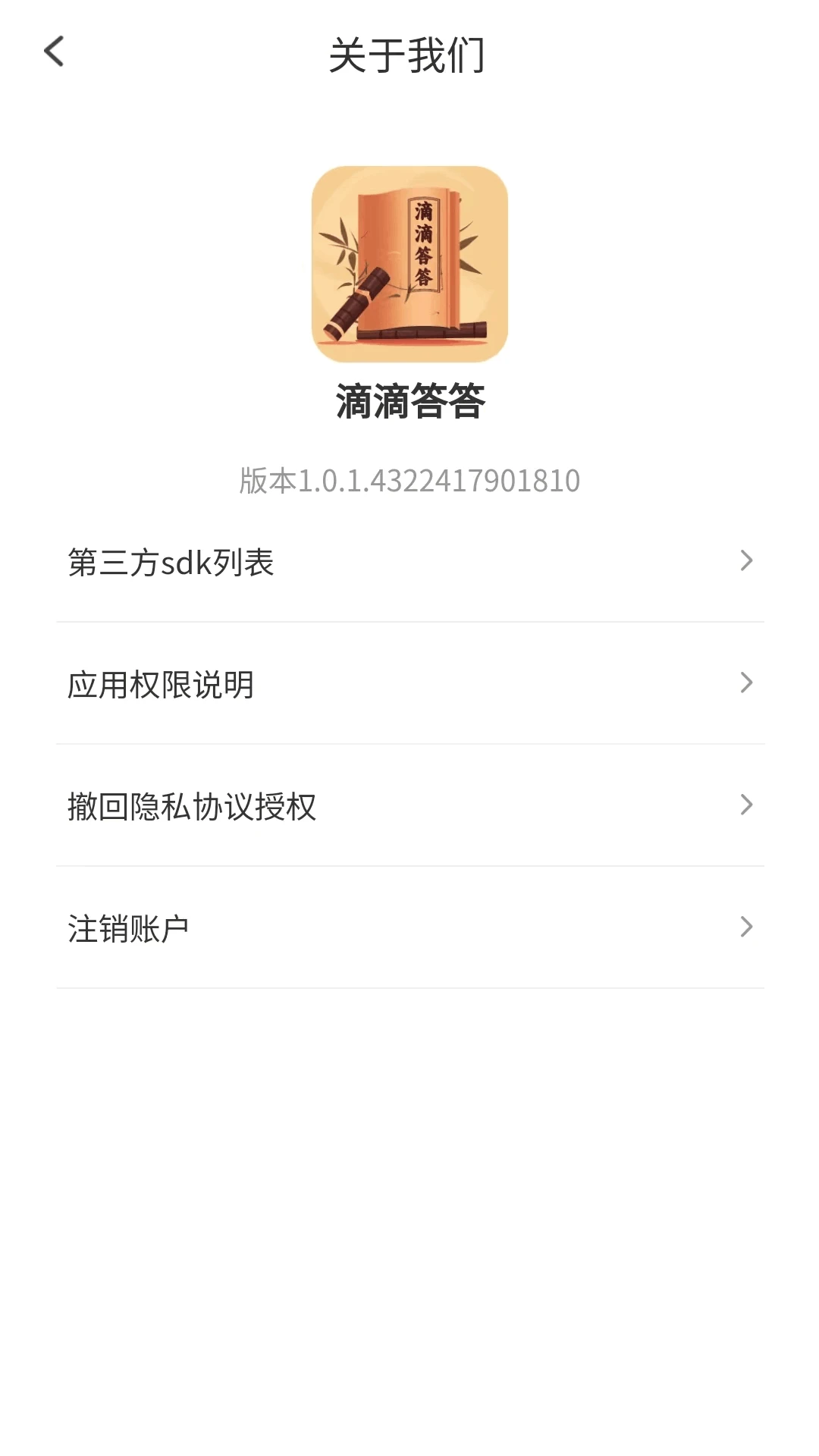Open the 注销账户 option
The image size is (819, 1456).
pos(409,928)
